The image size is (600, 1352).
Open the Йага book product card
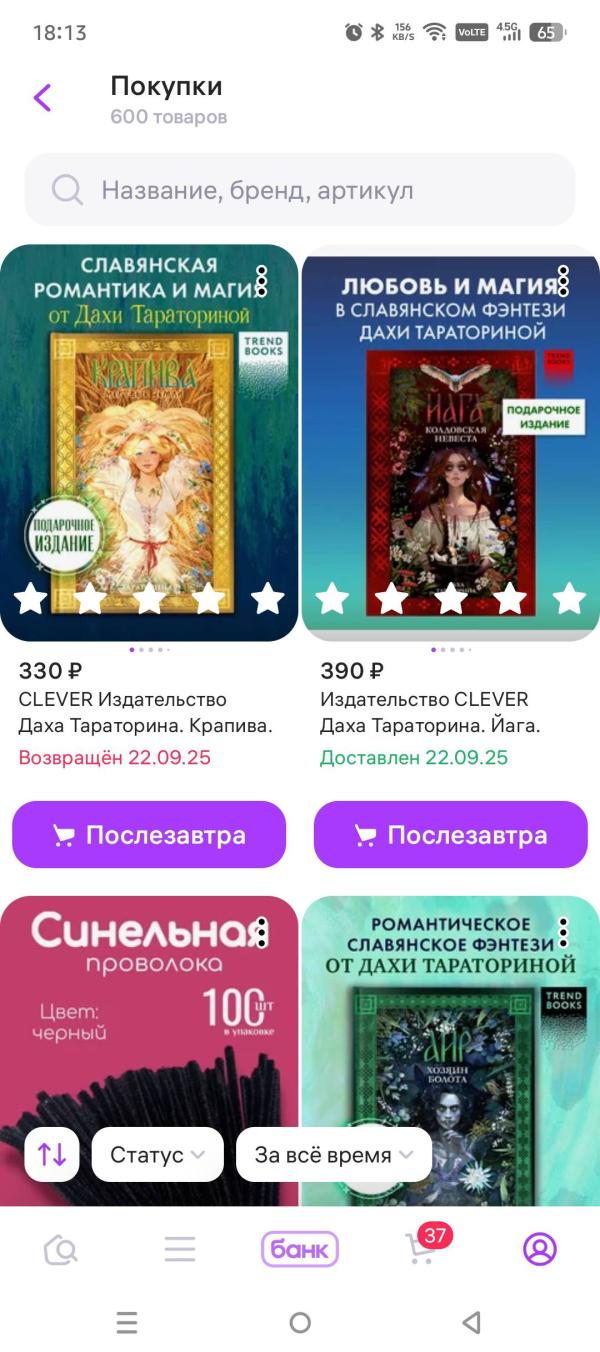(450, 443)
